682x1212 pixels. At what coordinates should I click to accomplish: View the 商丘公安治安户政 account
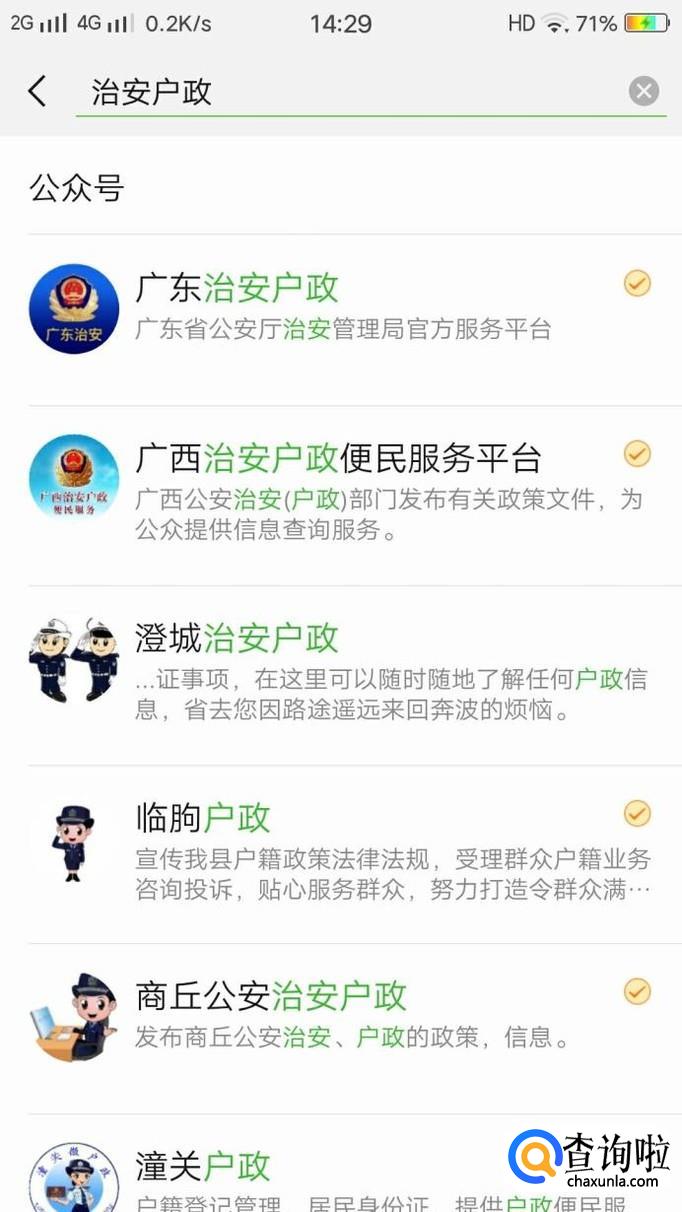(x=340, y=1015)
